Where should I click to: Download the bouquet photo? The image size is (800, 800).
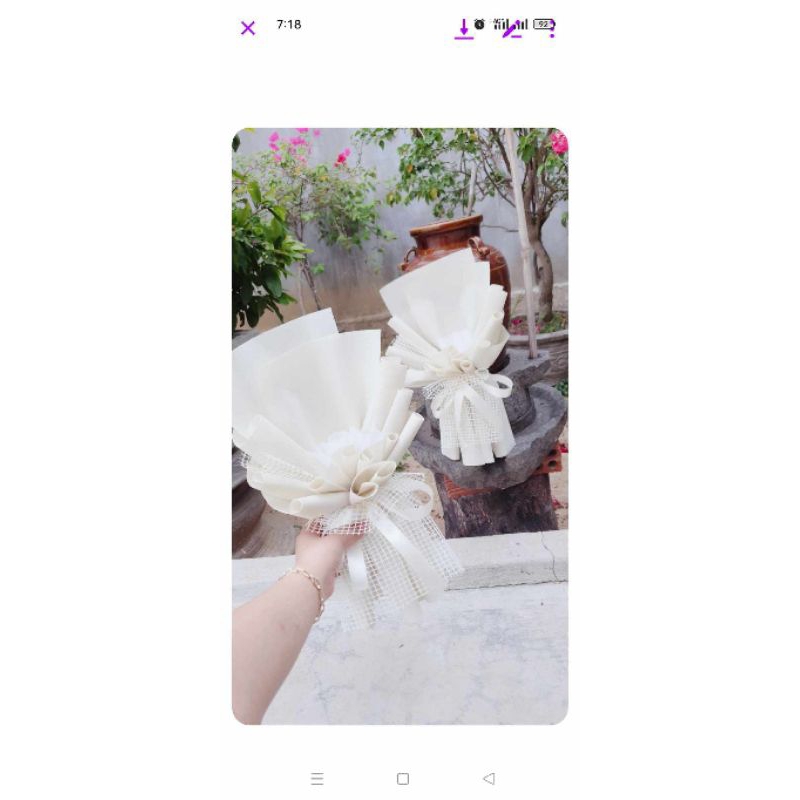(464, 29)
